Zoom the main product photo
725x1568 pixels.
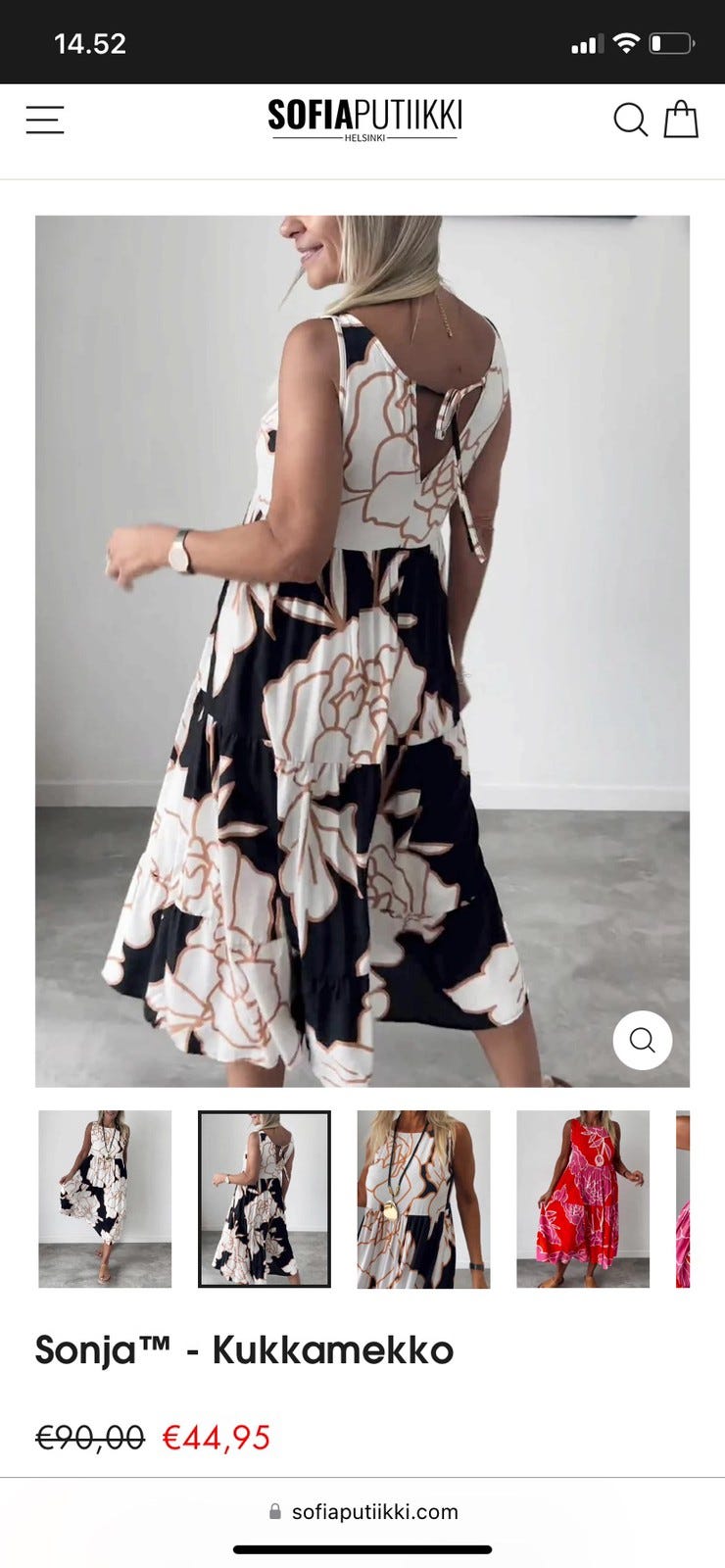click(x=642, y=1040)
